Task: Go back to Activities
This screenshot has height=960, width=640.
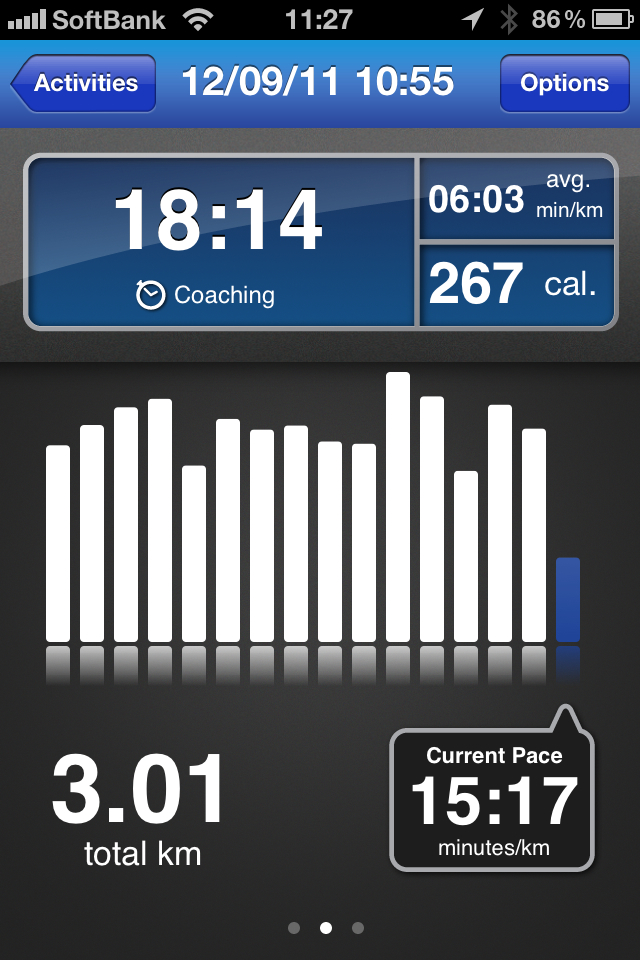Action: (x=84, y=83)
